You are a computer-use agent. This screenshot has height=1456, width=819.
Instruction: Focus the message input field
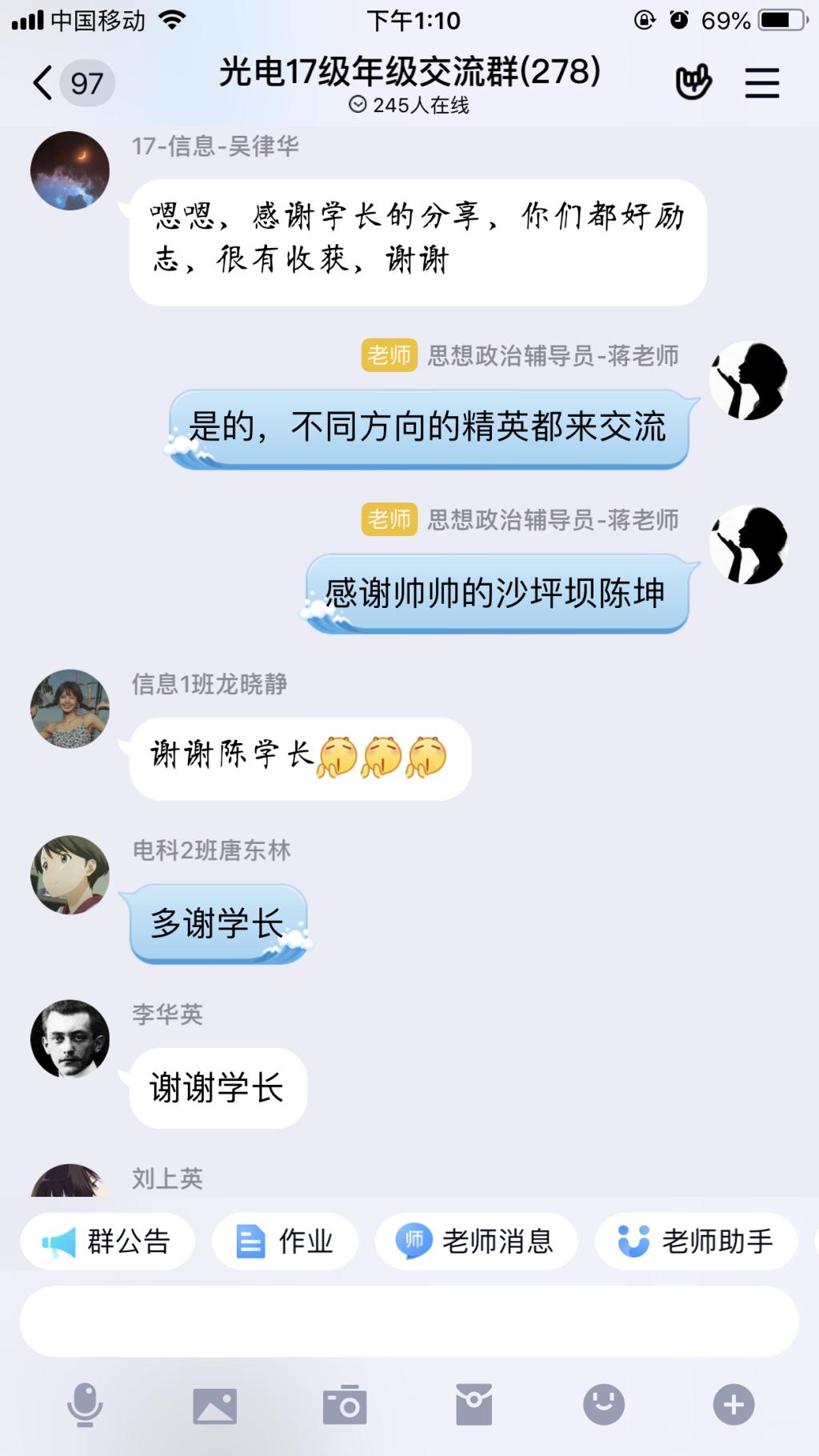[x=409, y=1321]
